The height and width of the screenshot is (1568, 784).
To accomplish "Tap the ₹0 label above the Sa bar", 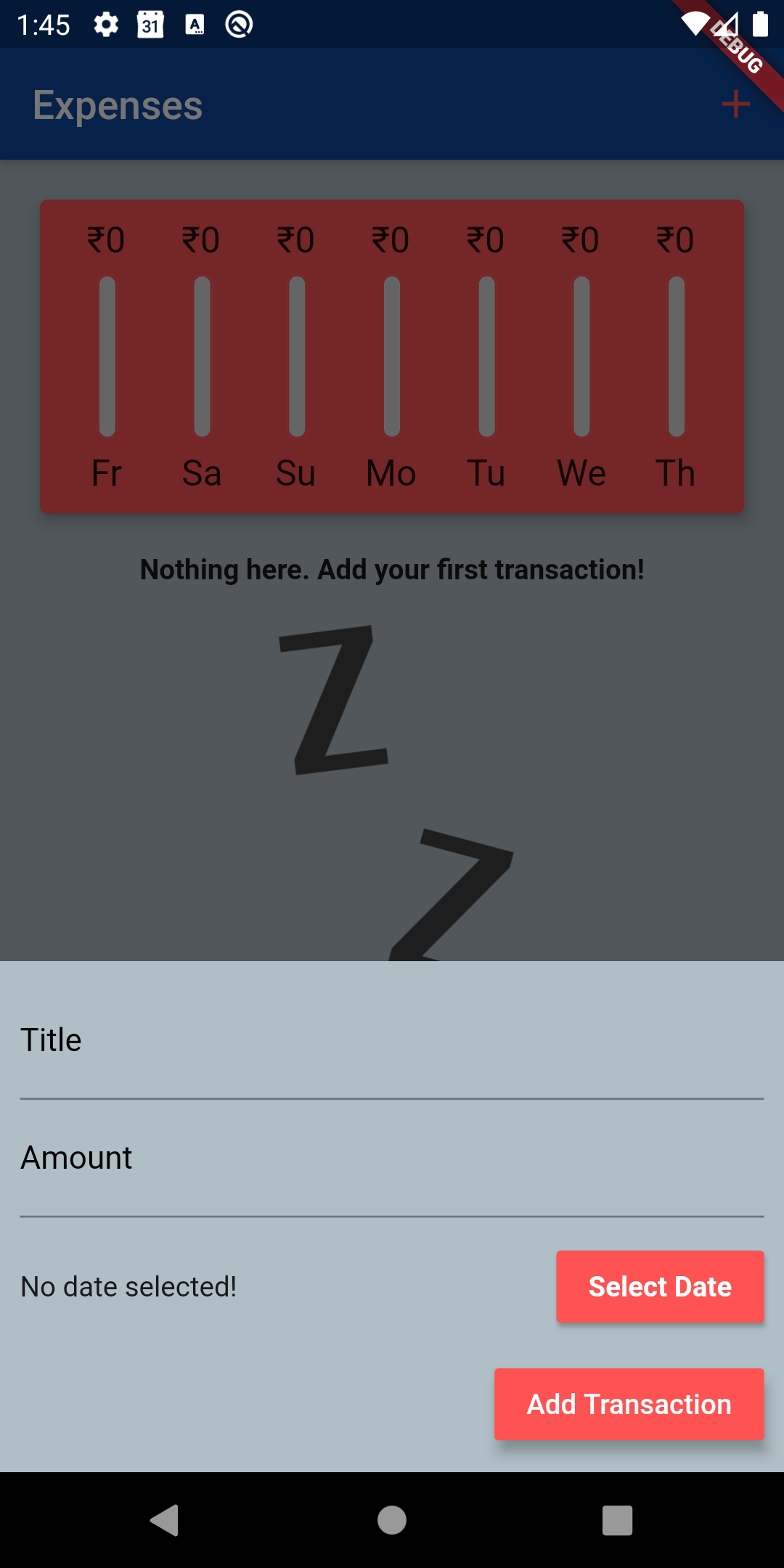I will 201,240.
